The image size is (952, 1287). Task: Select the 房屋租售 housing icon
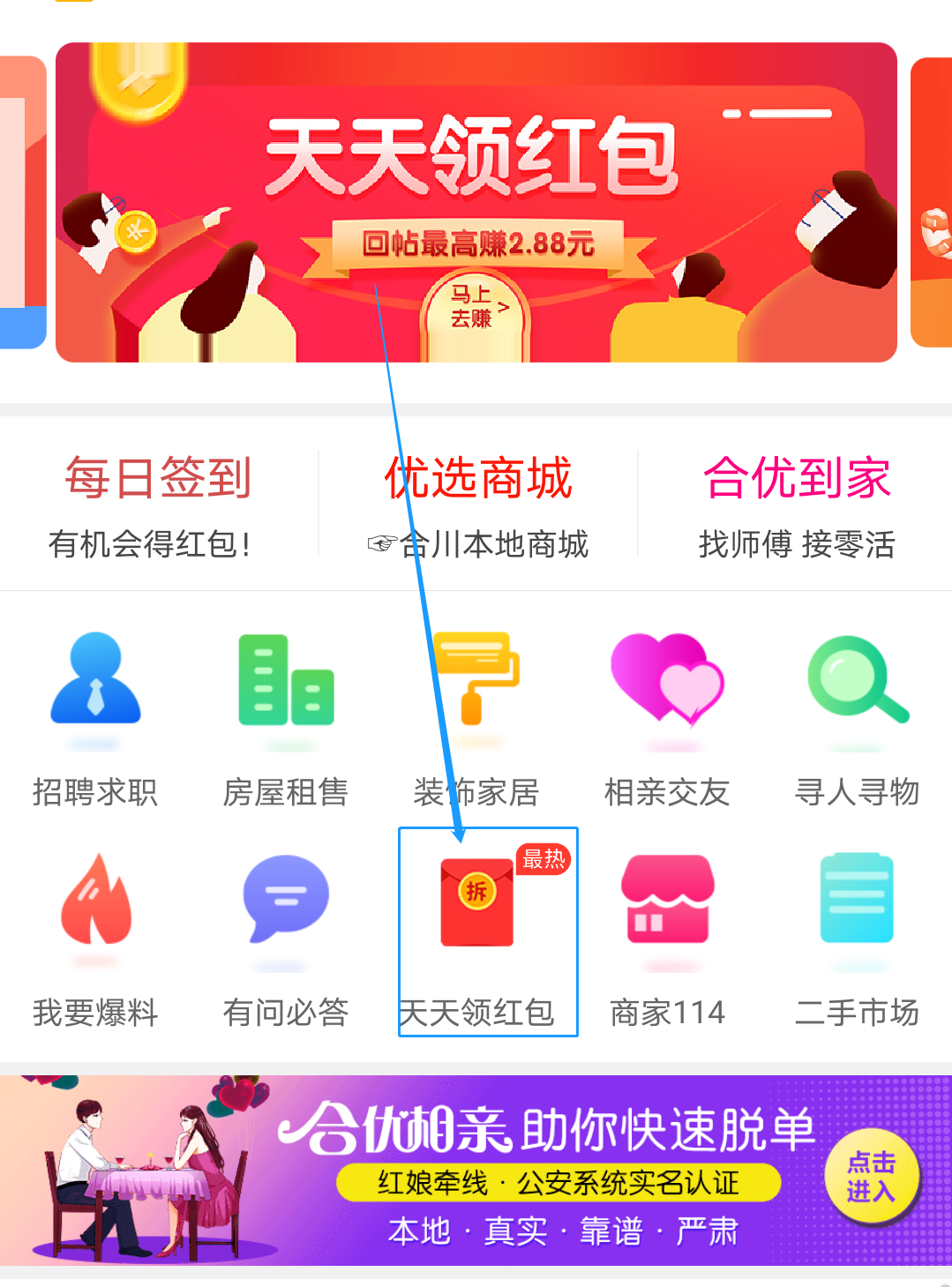coord(285,691)
